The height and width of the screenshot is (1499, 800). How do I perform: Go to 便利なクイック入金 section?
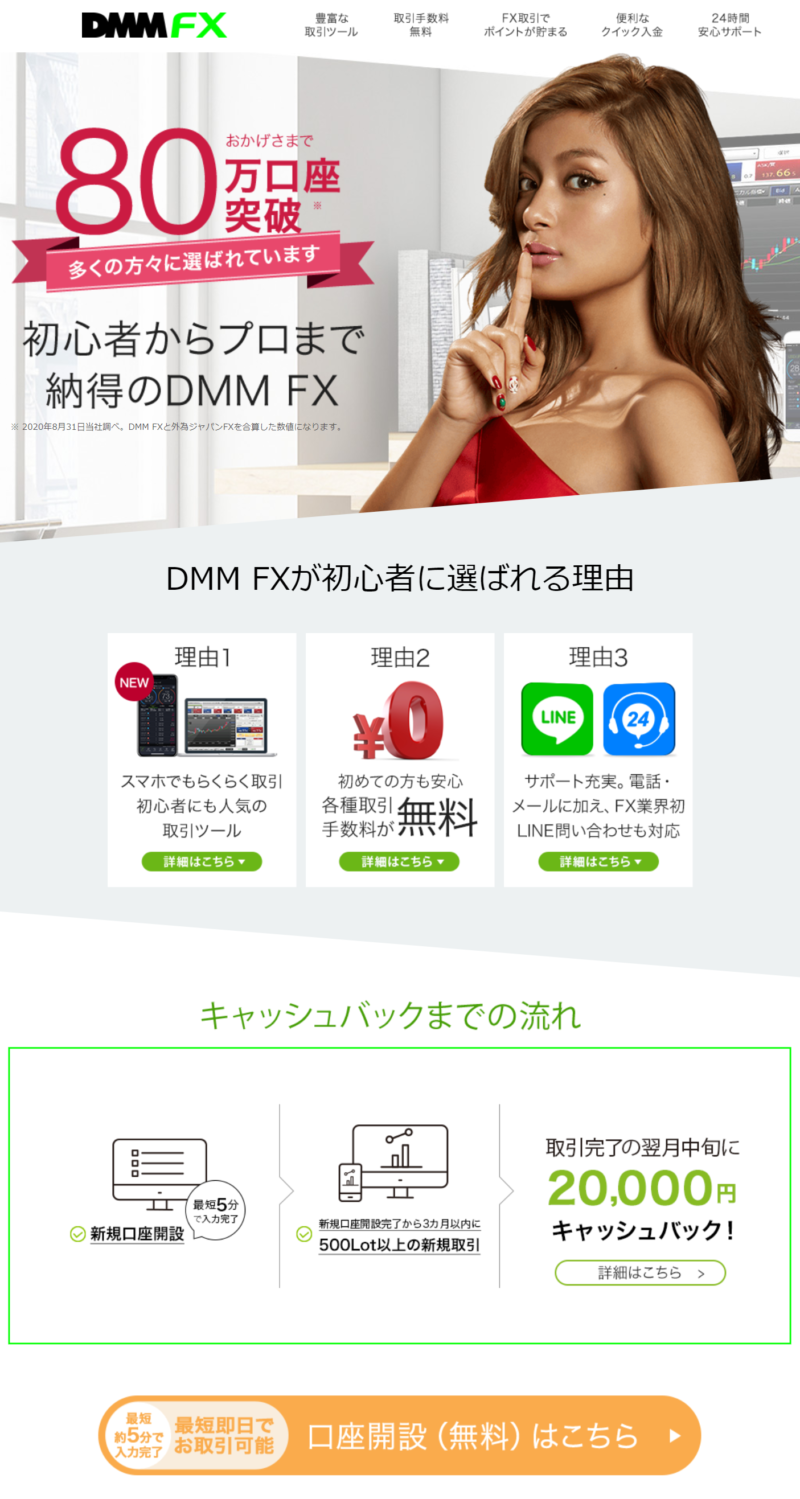click(631, 25)
